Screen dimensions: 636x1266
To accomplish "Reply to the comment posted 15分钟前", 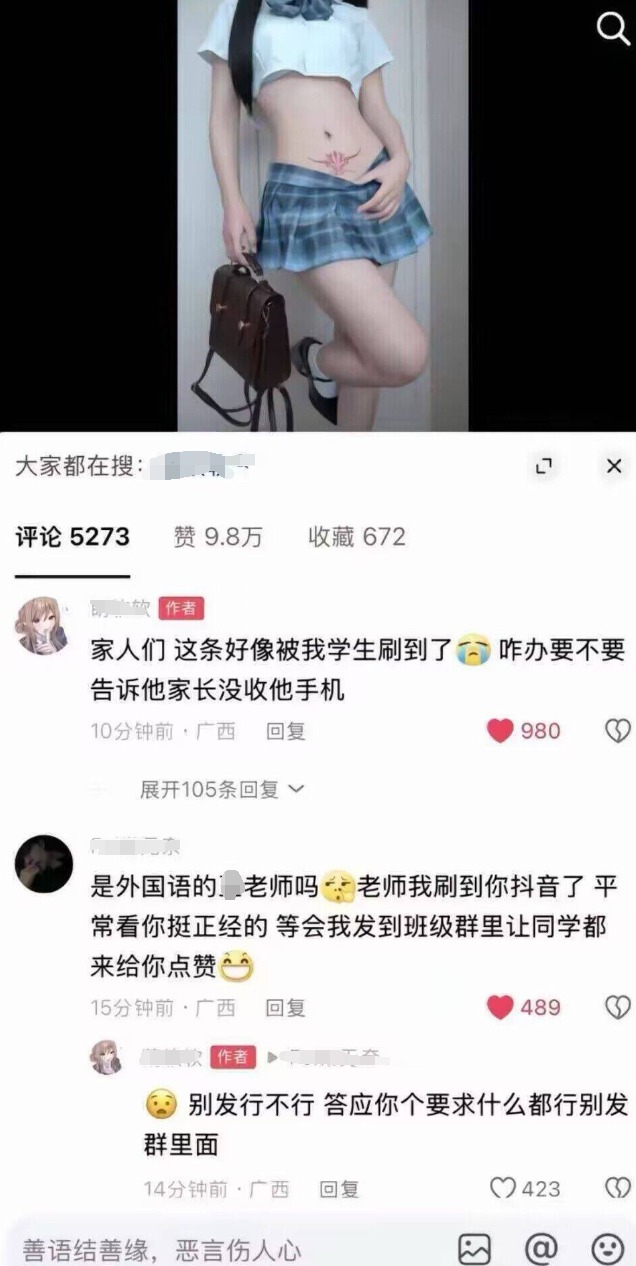I will [285, 1007].
